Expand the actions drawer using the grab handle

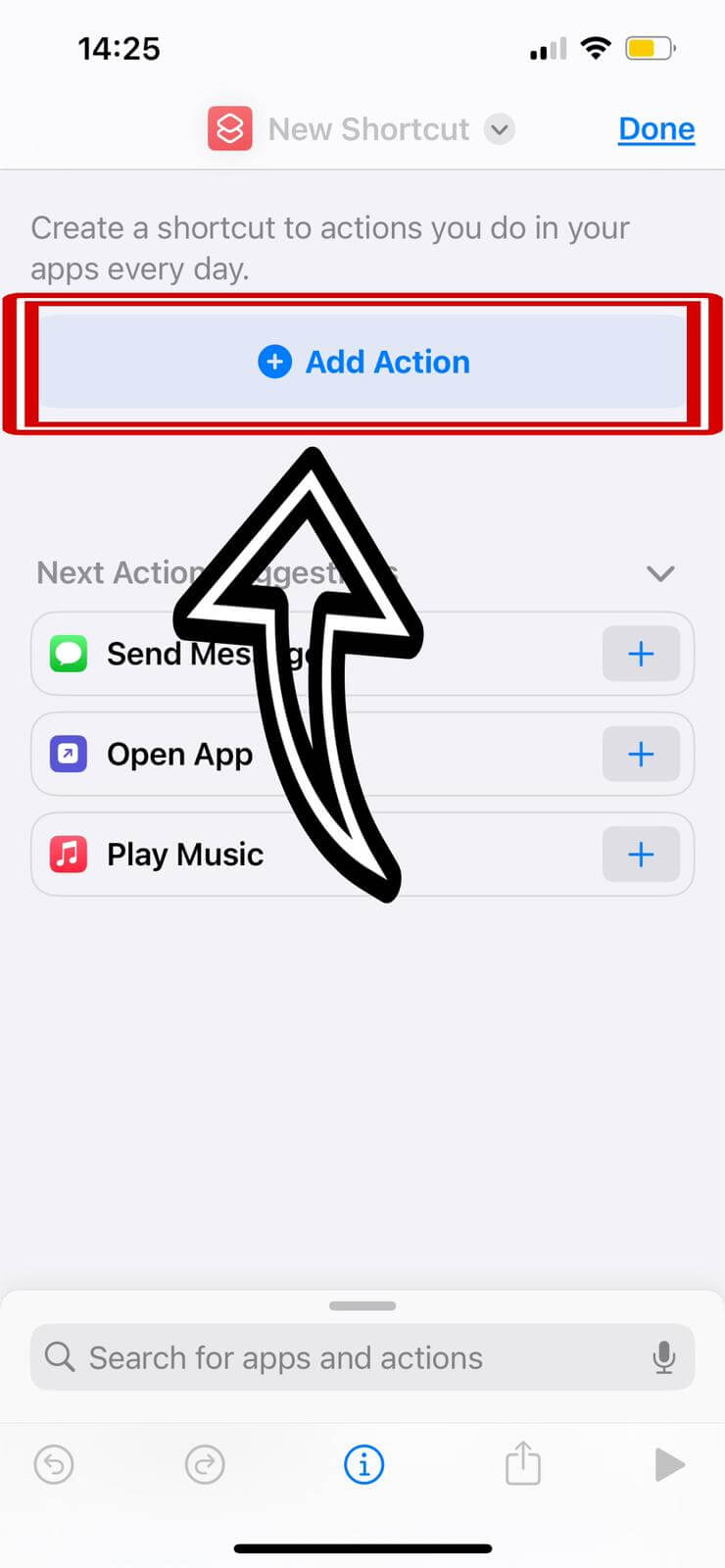pyautogui.click(x=362, y=1305)
